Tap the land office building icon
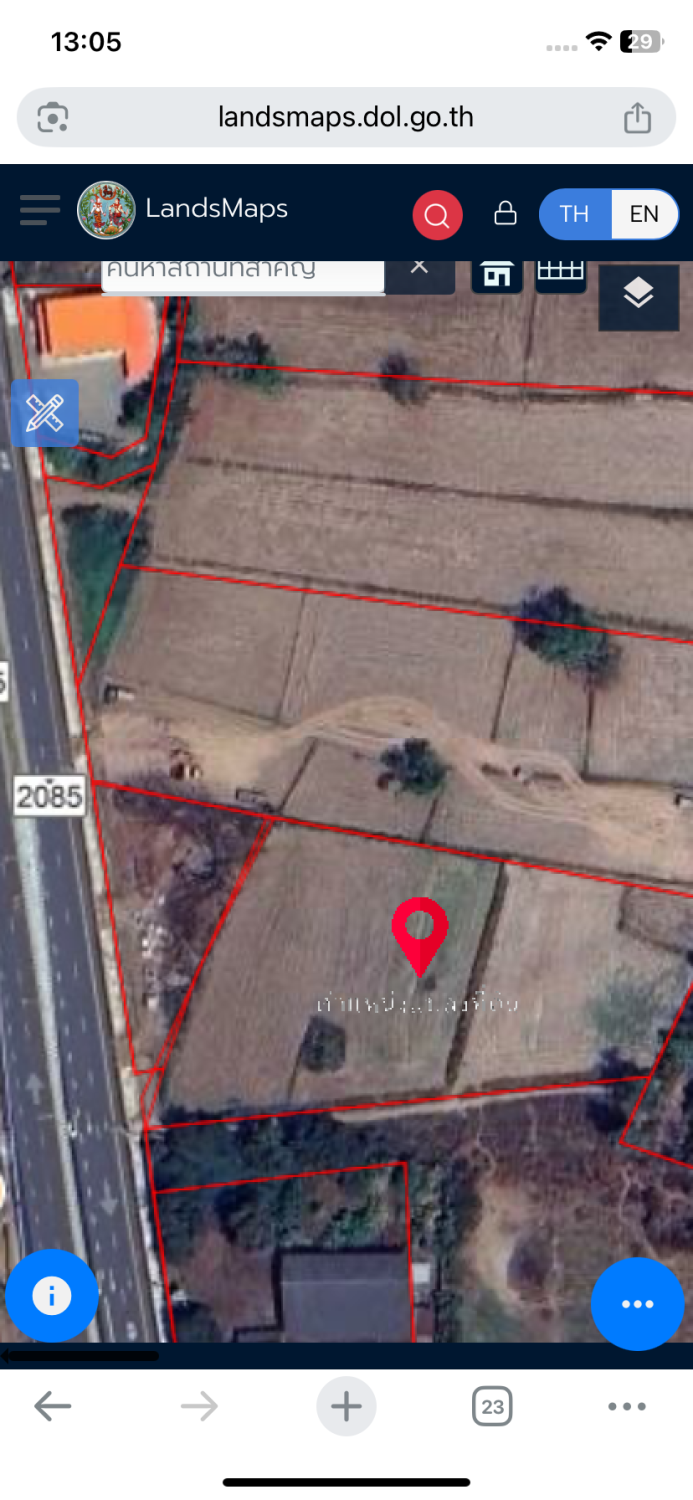The image size is (693, 1500). [497, 274]
